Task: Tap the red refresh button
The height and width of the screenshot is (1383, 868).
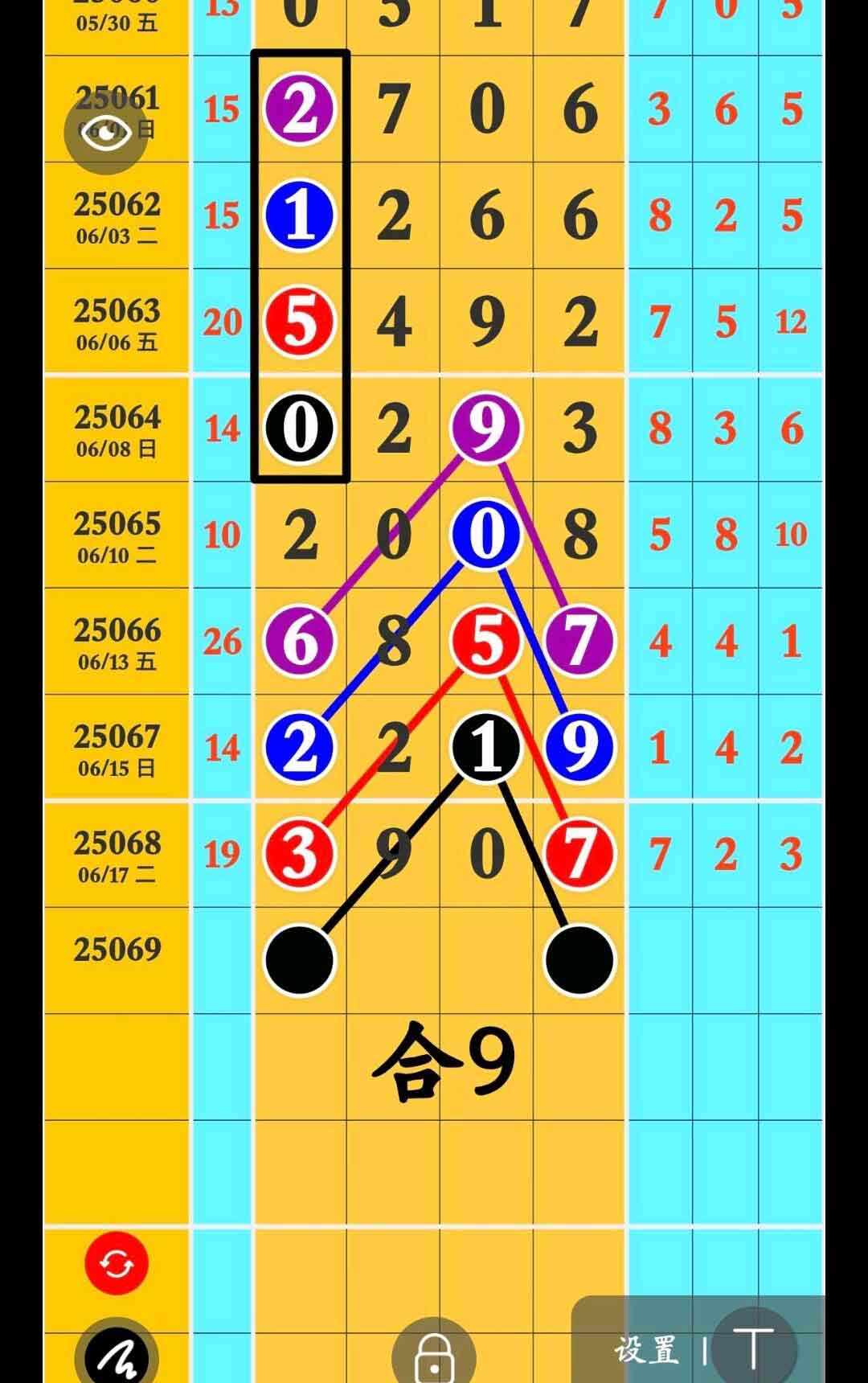Action: click(x=117, y=1263)
